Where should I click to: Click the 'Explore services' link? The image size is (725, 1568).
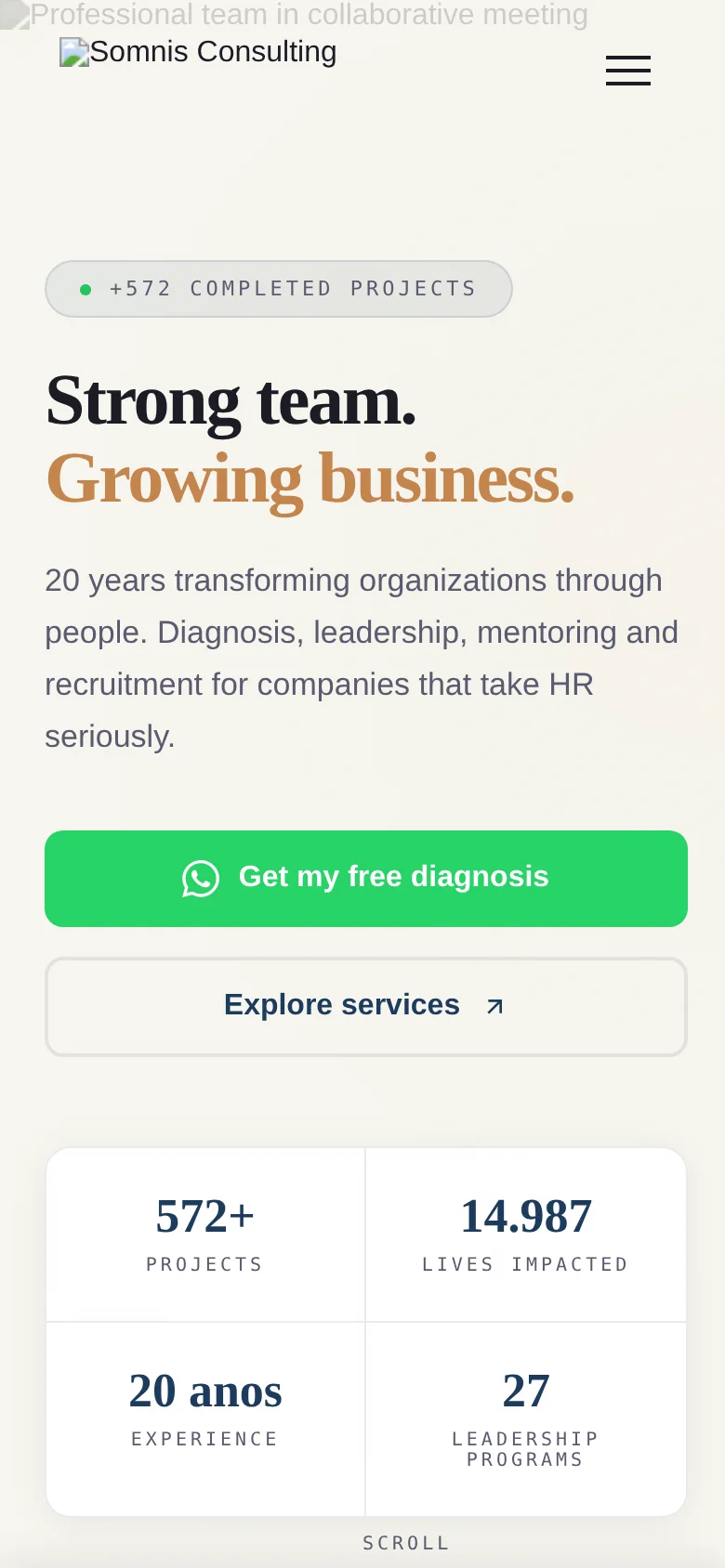(341, 1005)
